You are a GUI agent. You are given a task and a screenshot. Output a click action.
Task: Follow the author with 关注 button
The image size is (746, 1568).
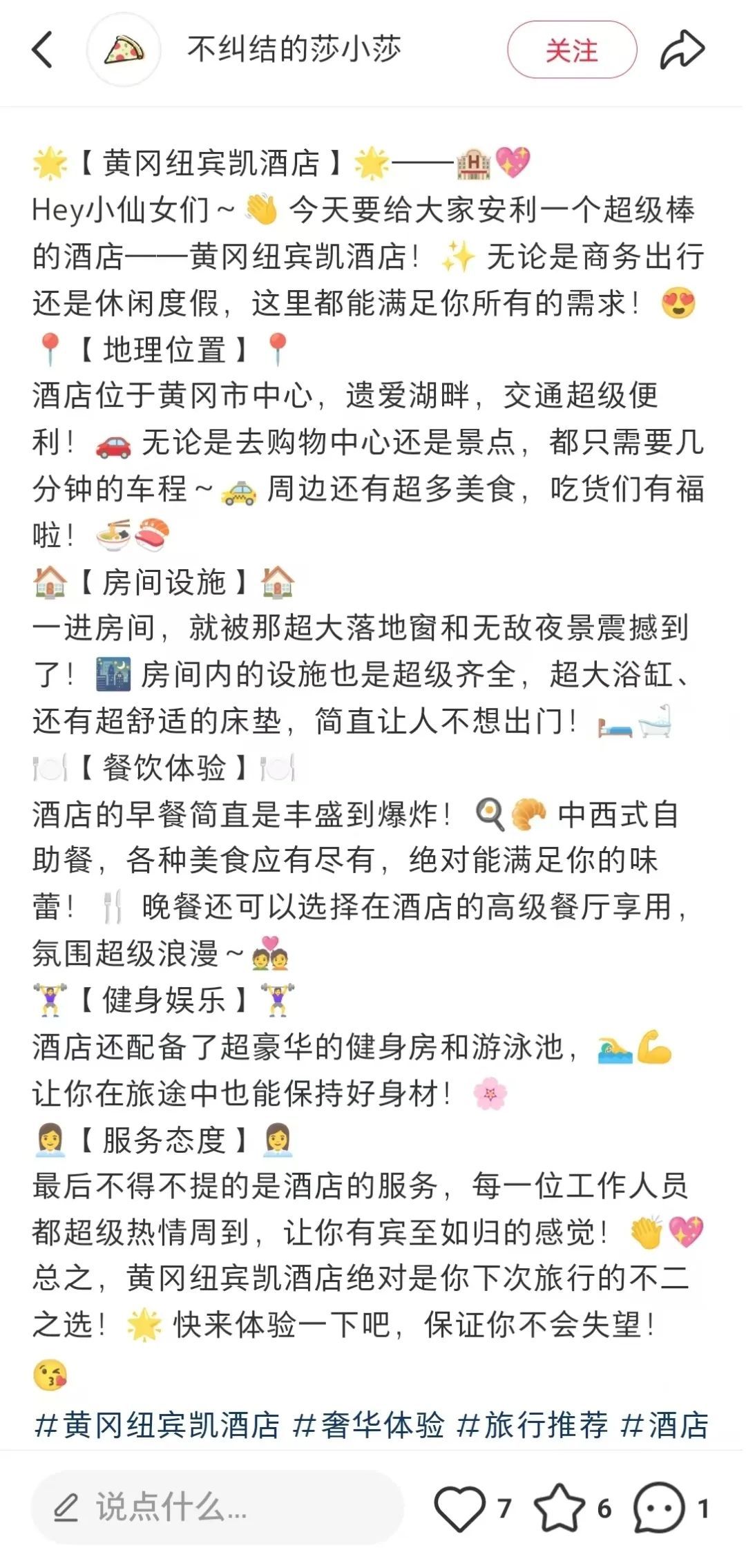[x=571, y=50]
